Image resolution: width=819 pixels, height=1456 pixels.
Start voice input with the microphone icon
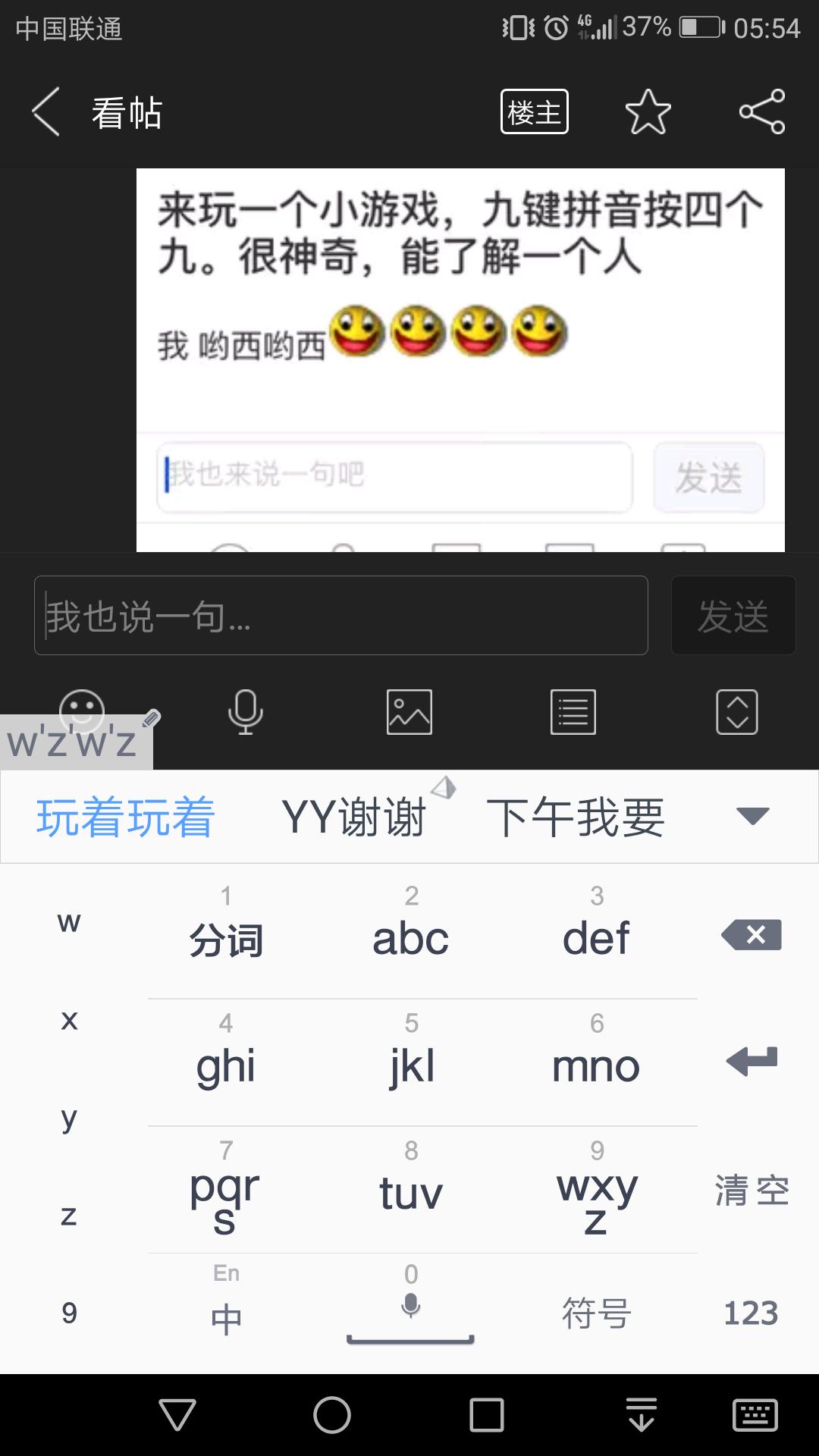point(245,712)
